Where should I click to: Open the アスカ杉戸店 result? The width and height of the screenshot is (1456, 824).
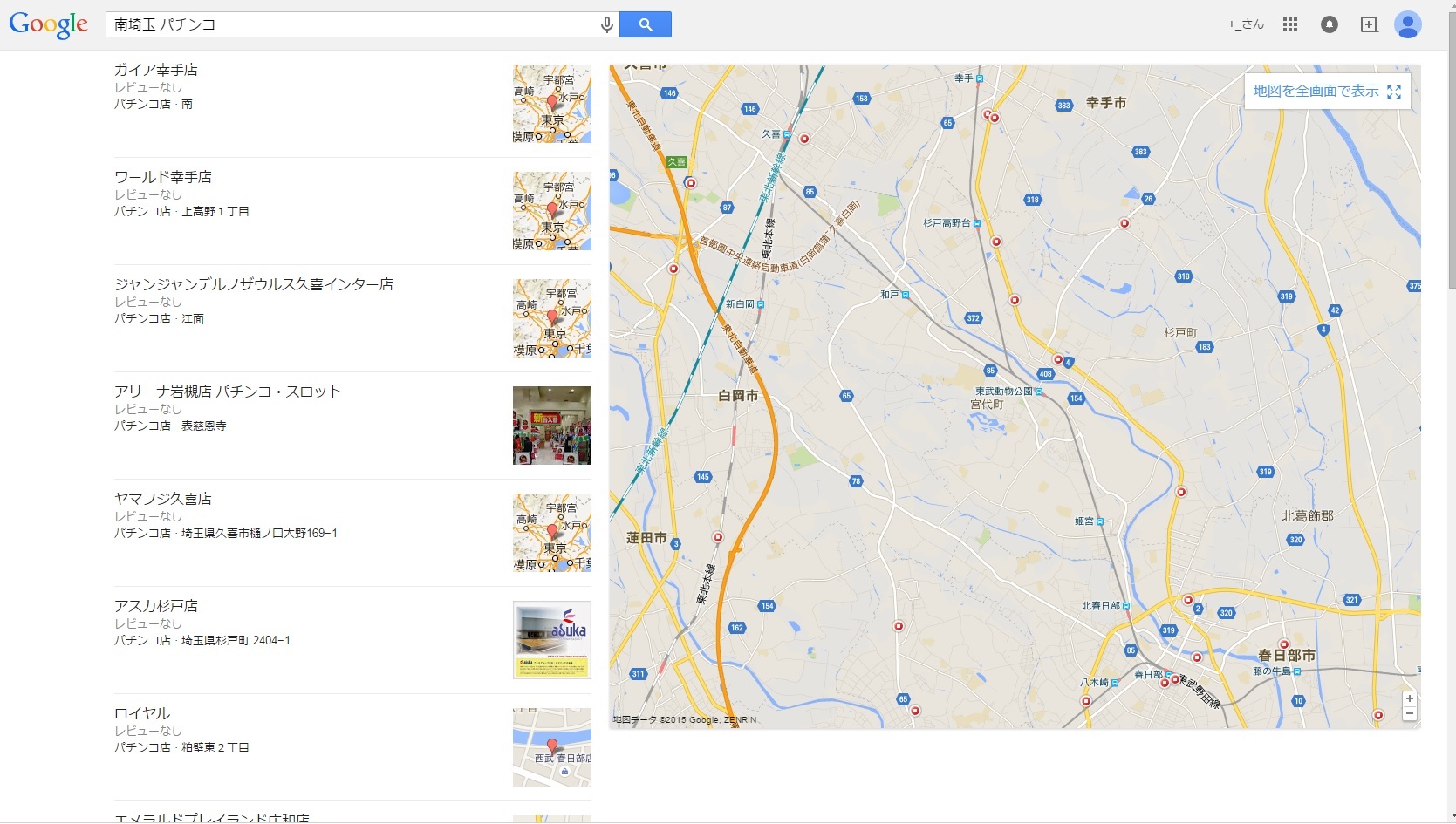point(156,606)
